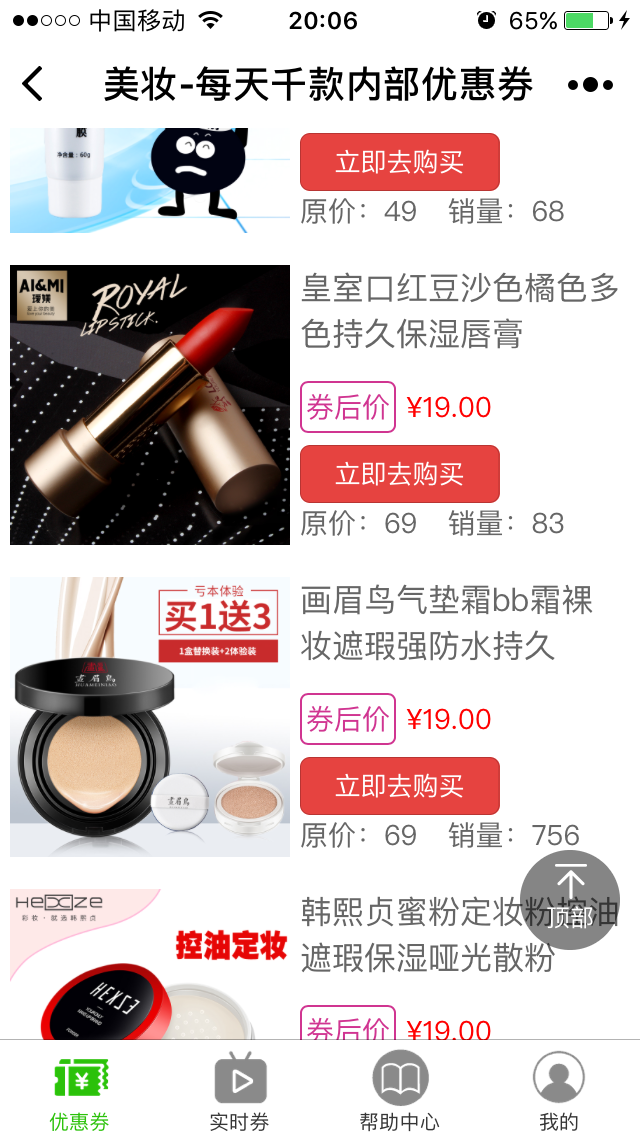Open the Royal lipstick product image
This screenshot has width=640, height=1136.
pos(150,405)
